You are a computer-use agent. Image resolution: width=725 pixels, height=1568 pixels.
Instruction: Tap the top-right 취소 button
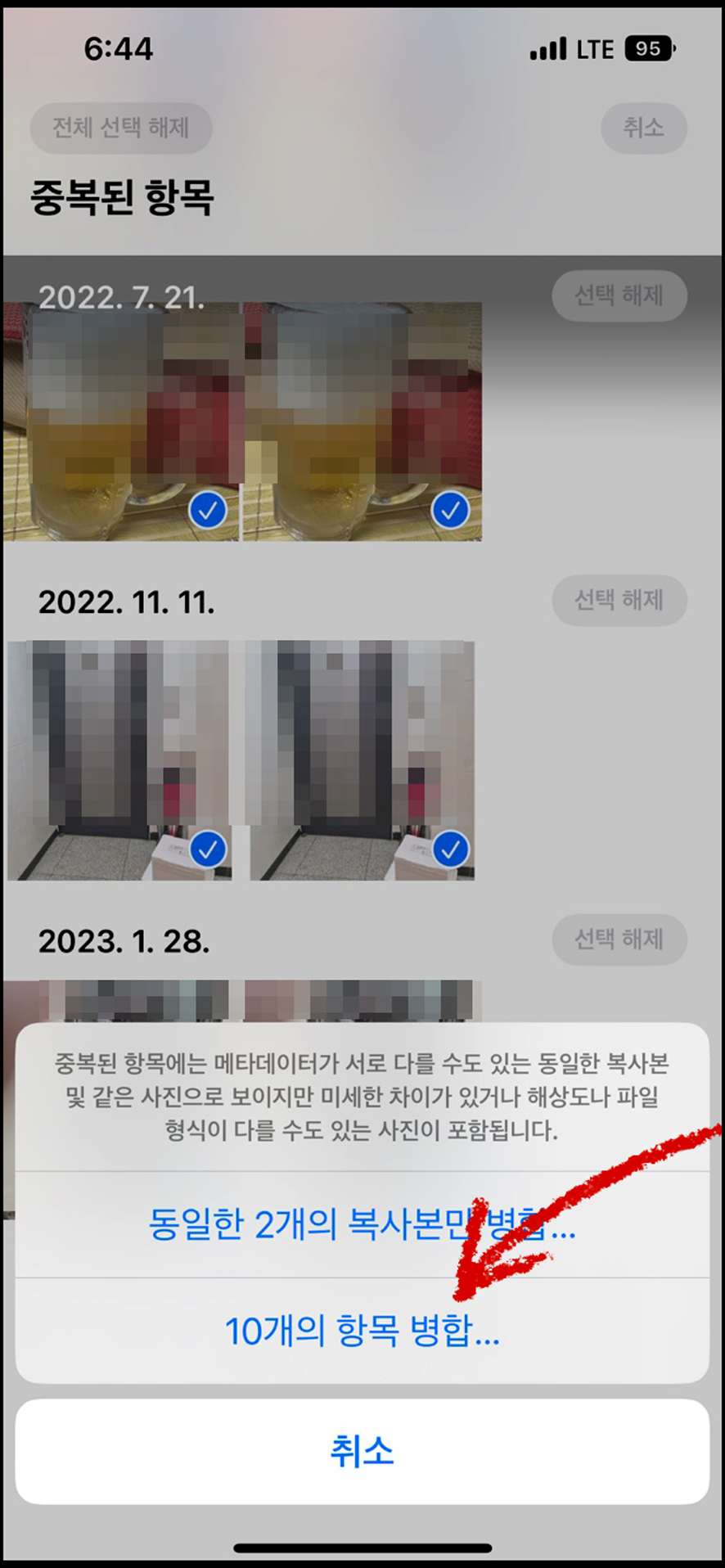click(643, 128)
